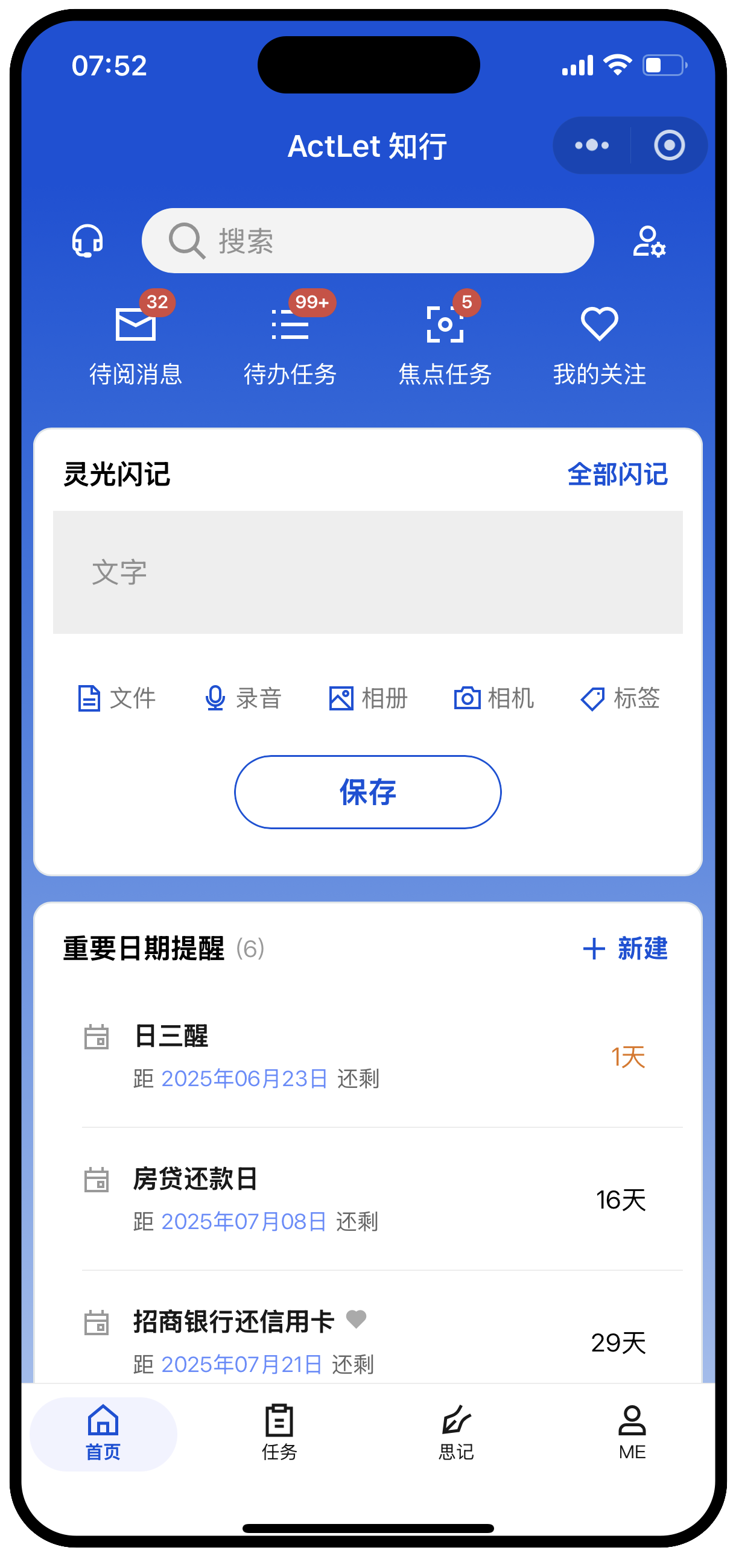736x1568 pixels.
Task: Create a new date reminder with 新建
Action: pos(625,949)
